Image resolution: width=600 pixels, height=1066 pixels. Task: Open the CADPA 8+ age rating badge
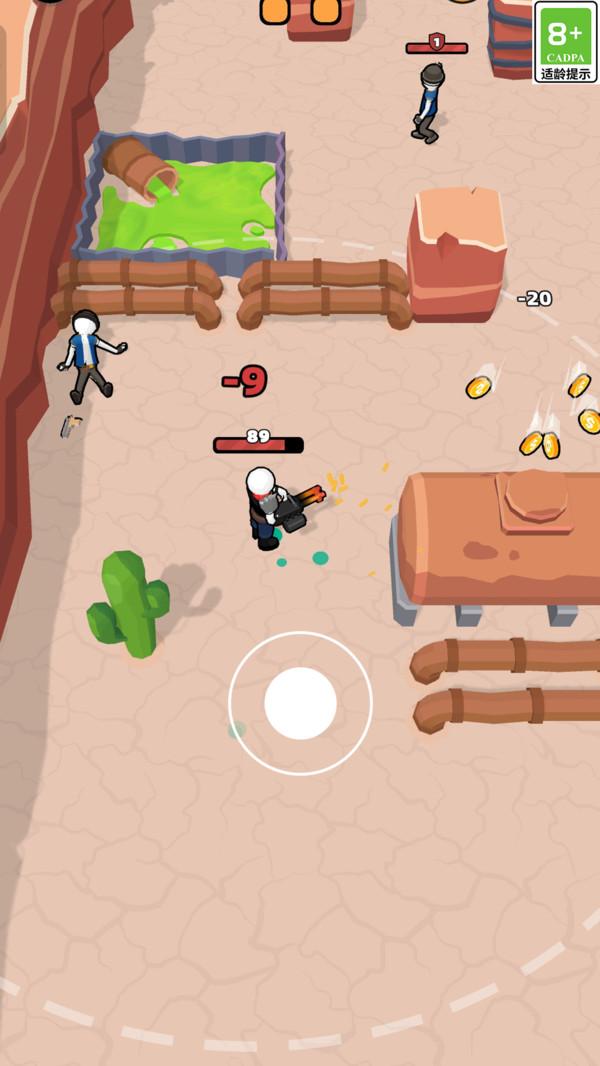(x=566, y=42)
